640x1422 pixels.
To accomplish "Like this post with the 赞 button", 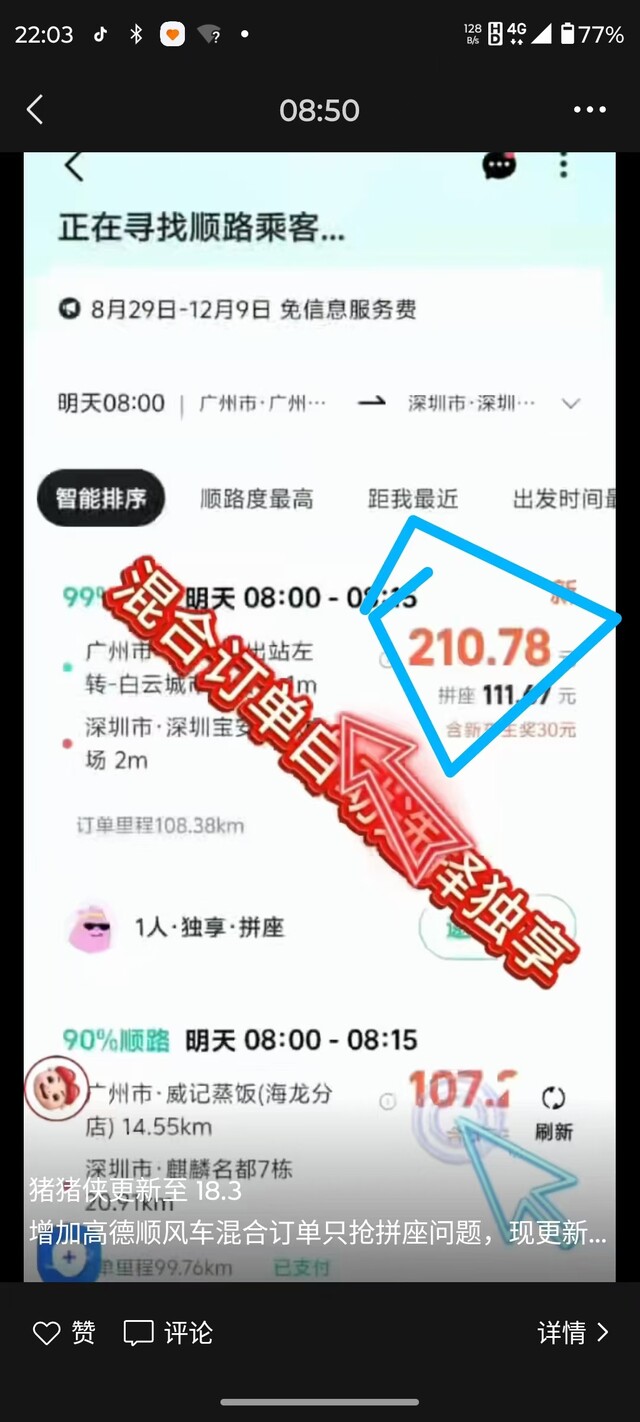I will coord(65,1332).
